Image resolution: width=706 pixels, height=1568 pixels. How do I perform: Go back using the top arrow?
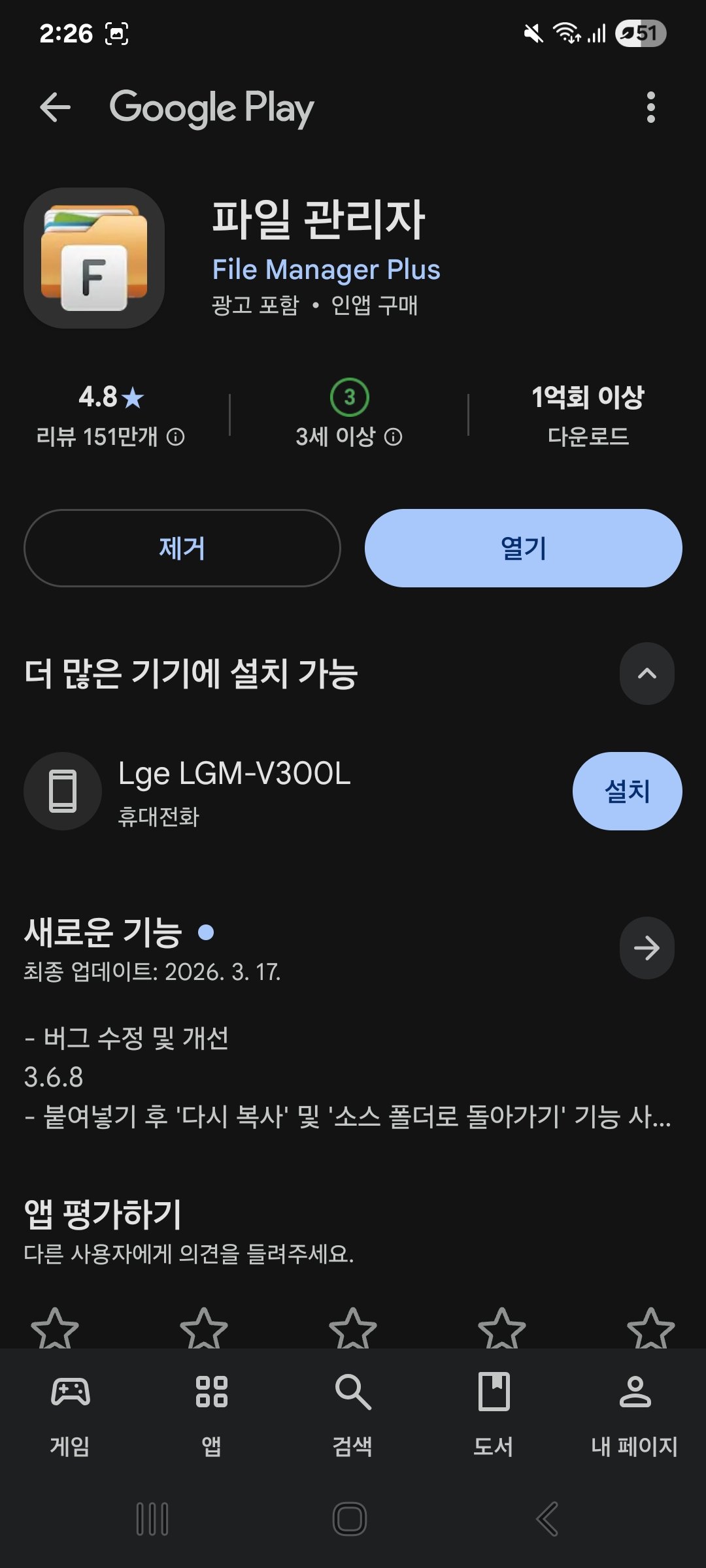coord(55,107)
